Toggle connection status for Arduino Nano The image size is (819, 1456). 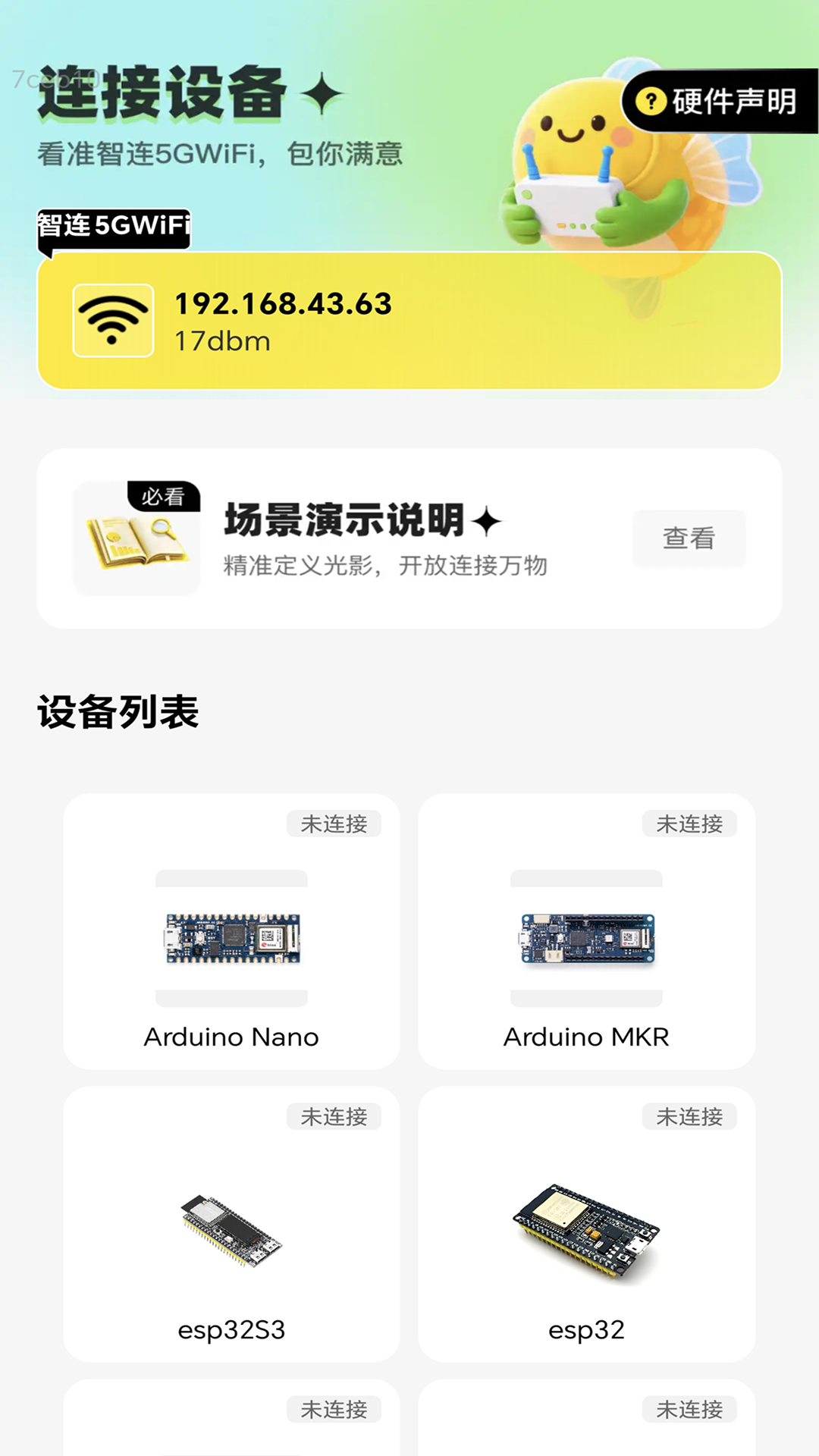click(334, 824)
